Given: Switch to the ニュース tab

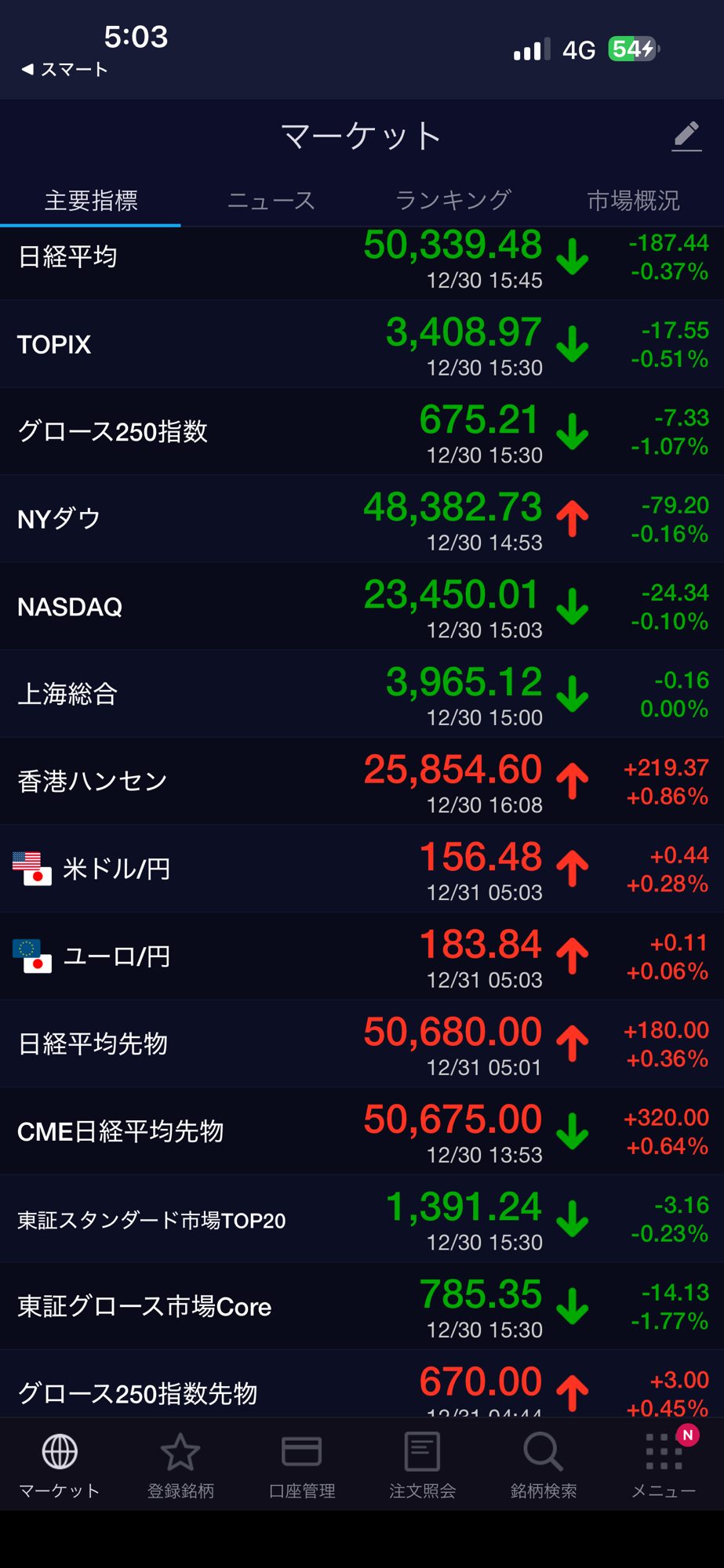Looking at the screenshot, I should coord(271,201).
